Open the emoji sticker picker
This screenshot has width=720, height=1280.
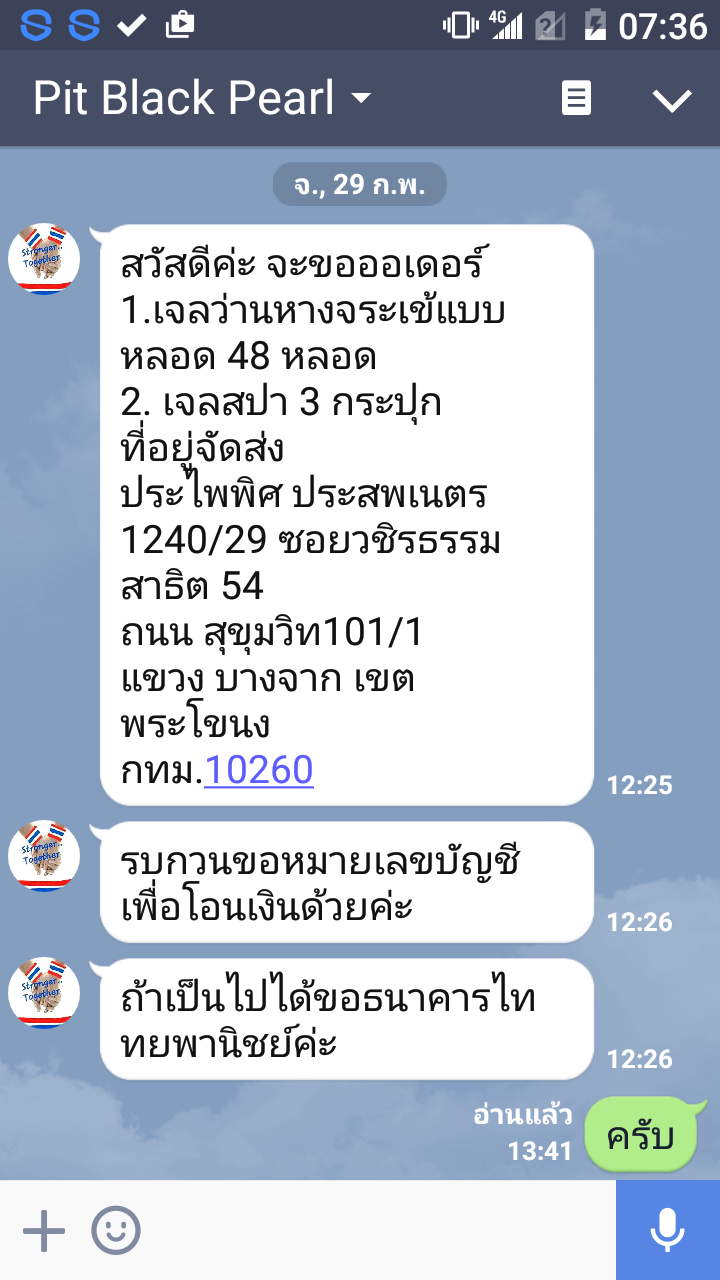pos(116,1230)
